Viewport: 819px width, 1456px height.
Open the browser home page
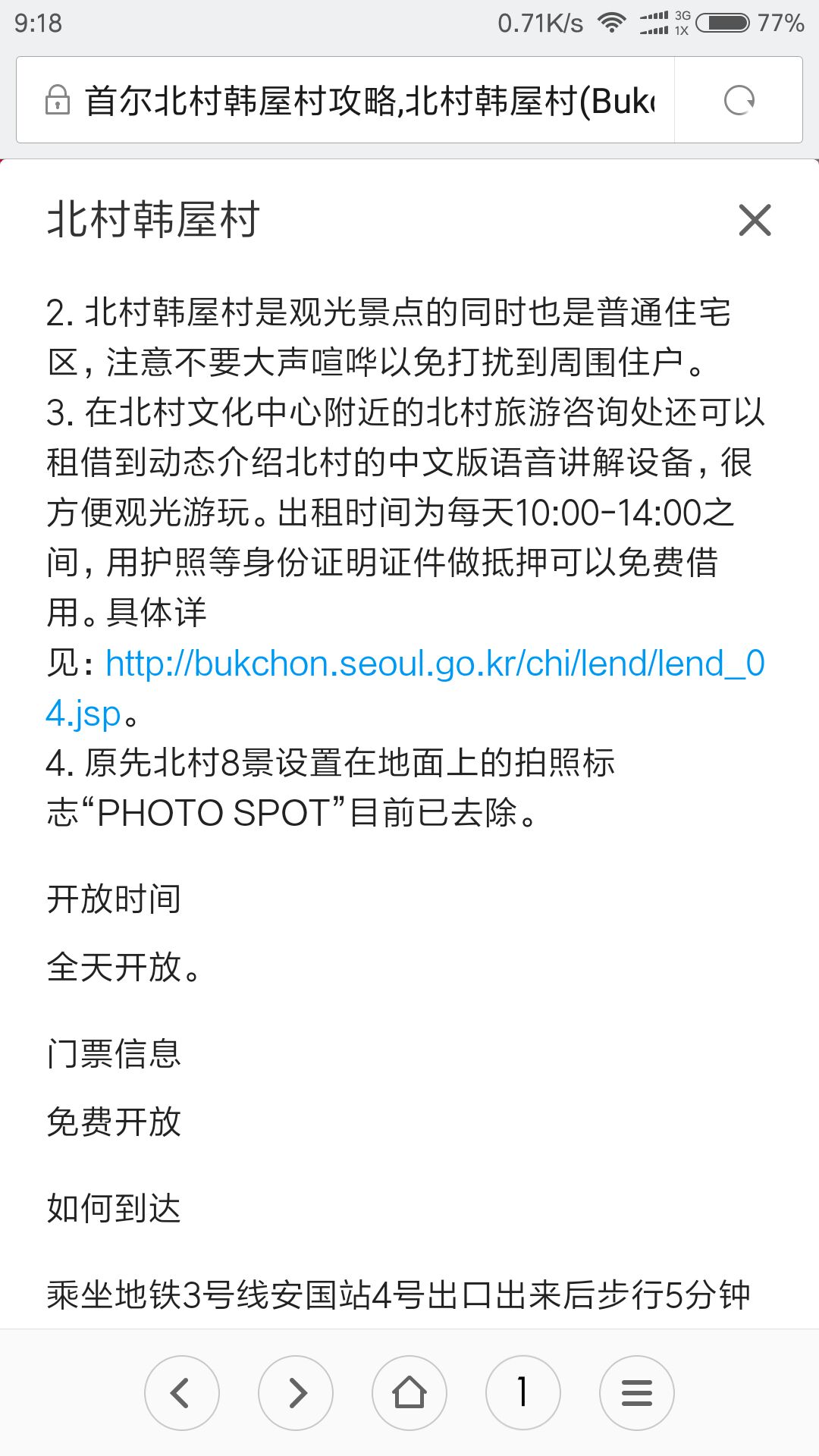coord(409,1393)
